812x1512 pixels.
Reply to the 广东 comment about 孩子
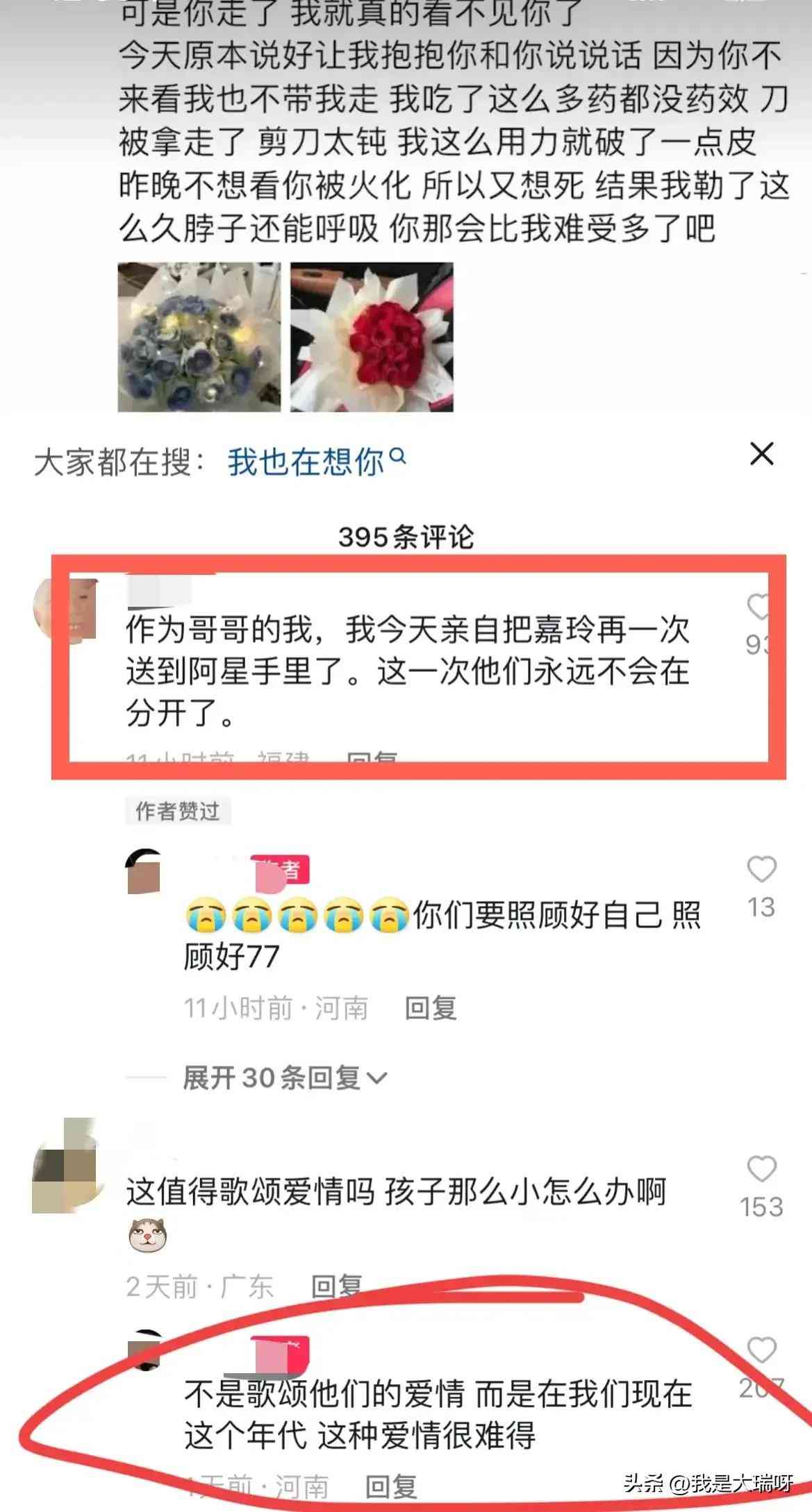(x=336, y=1286)
